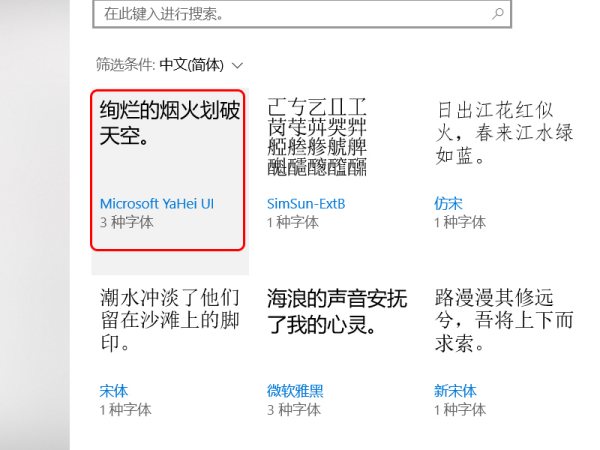
Task: Tap the magnifier icon in search box
Action: pos(497,14)
